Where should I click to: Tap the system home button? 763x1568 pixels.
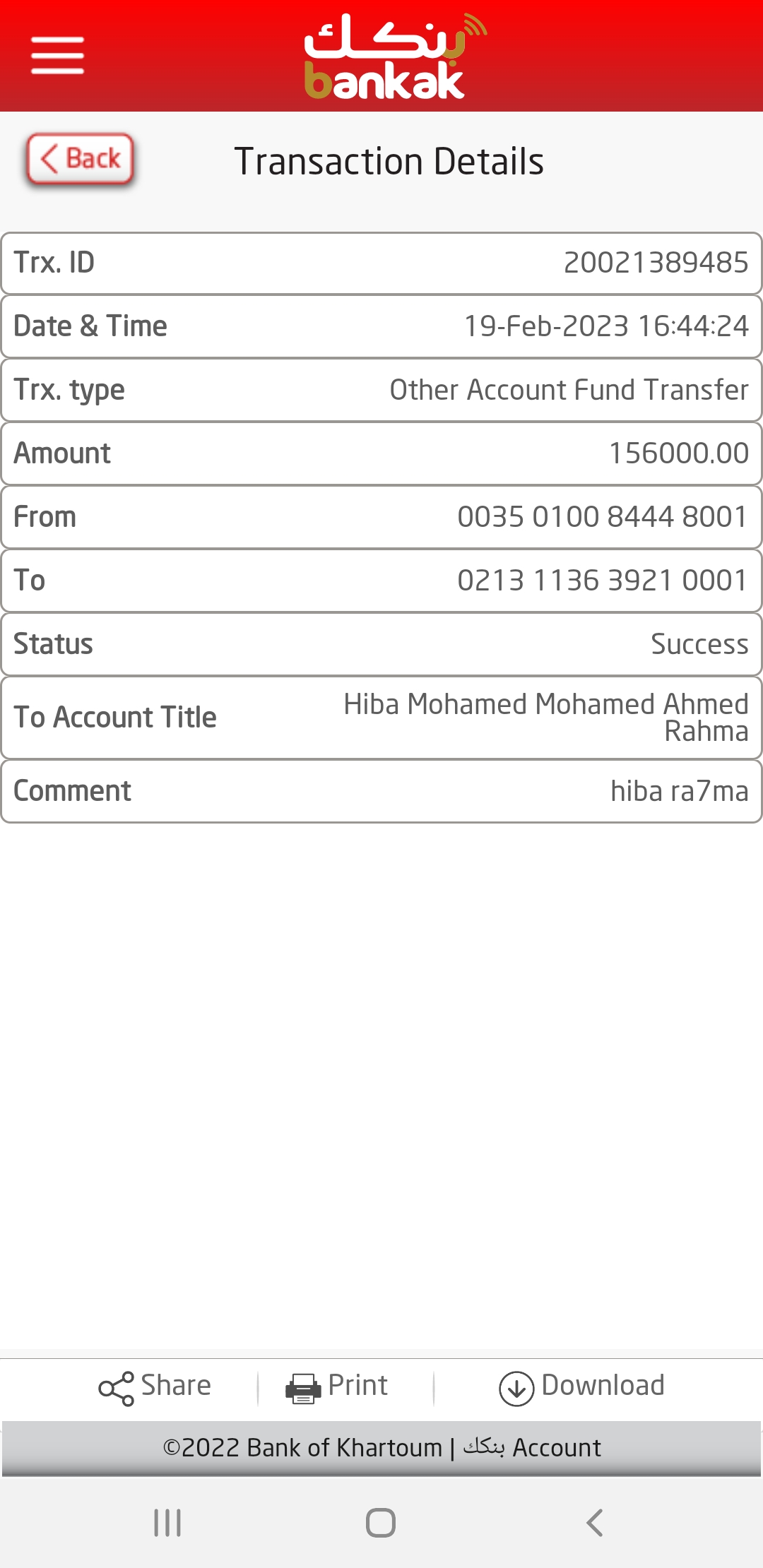click(380, 1522)
